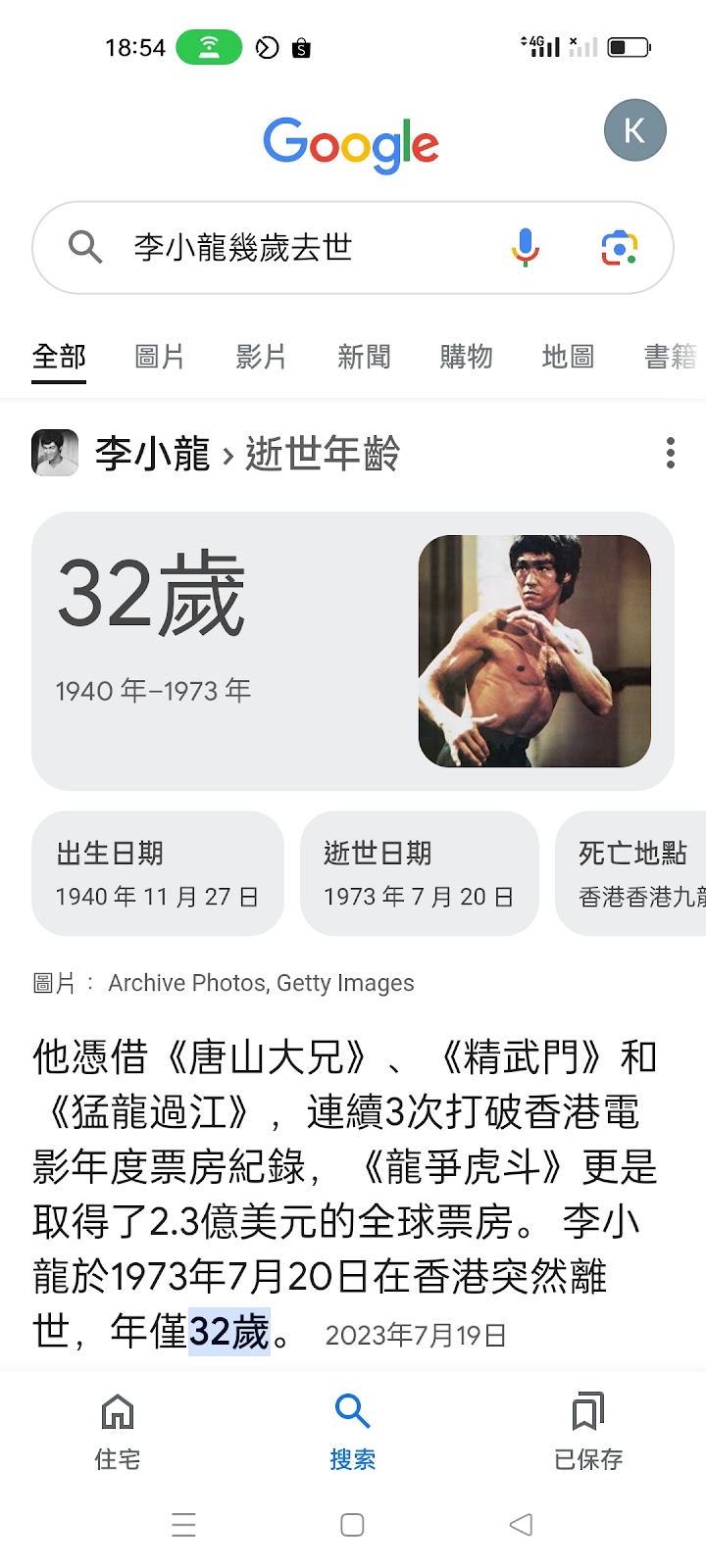Switch to the 新聞 tab
The height and width of the screenshot is (1568, 706).
(x=364, y=357)
